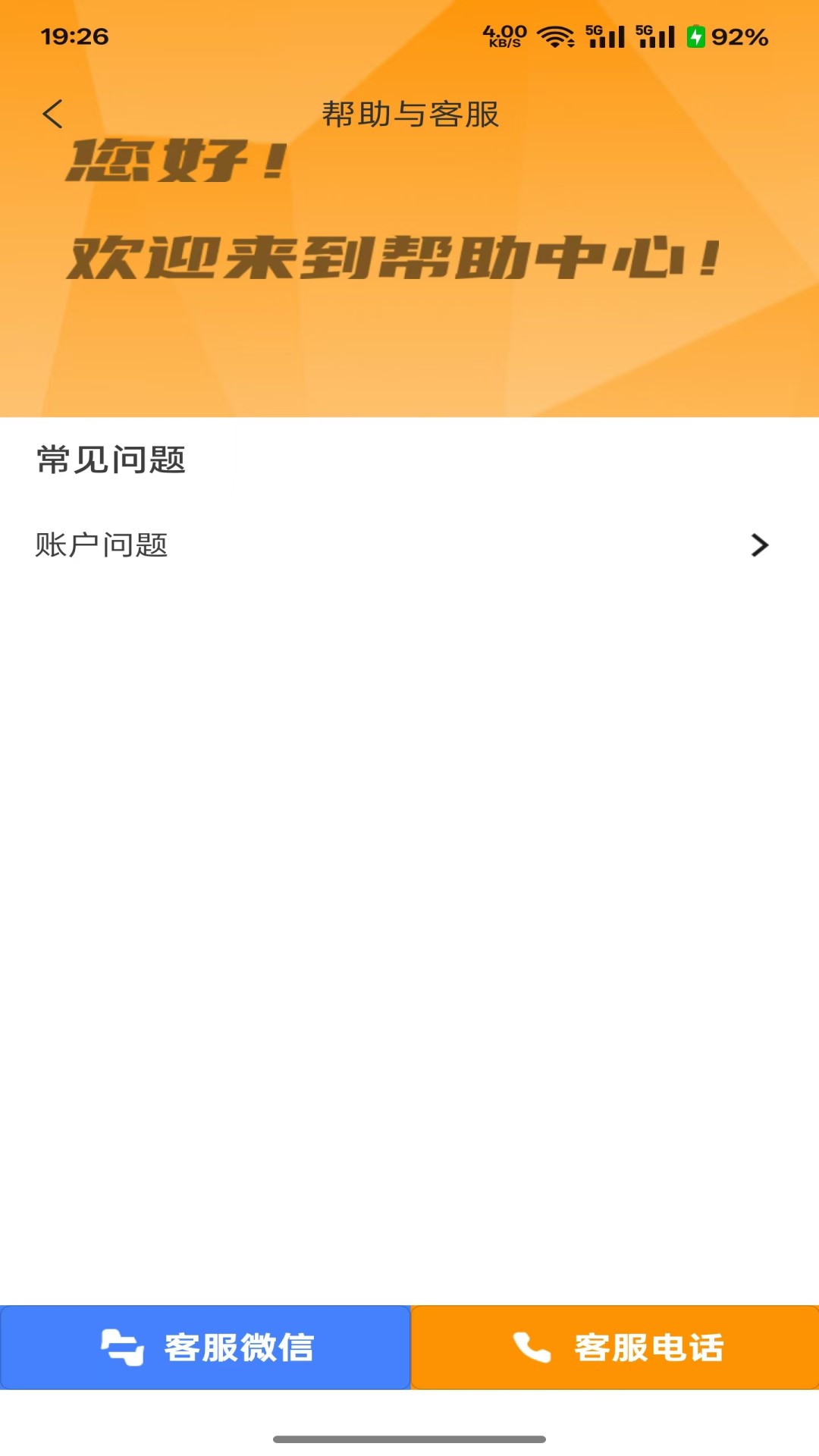The image size is (819, 1456).
Task: Click the first 5G signal icon
Action: coord(607,34)
